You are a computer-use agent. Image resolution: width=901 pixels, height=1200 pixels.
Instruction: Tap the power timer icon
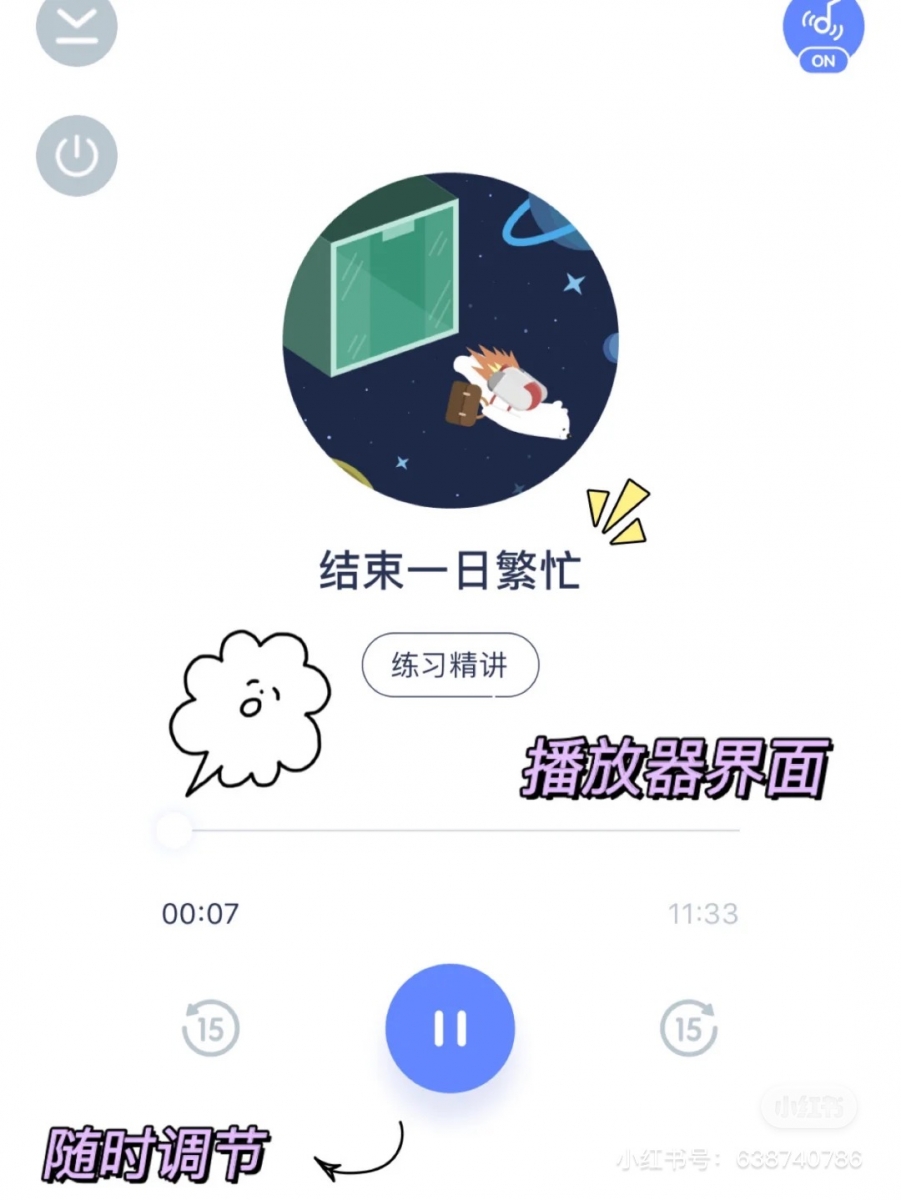pos(77,156)
